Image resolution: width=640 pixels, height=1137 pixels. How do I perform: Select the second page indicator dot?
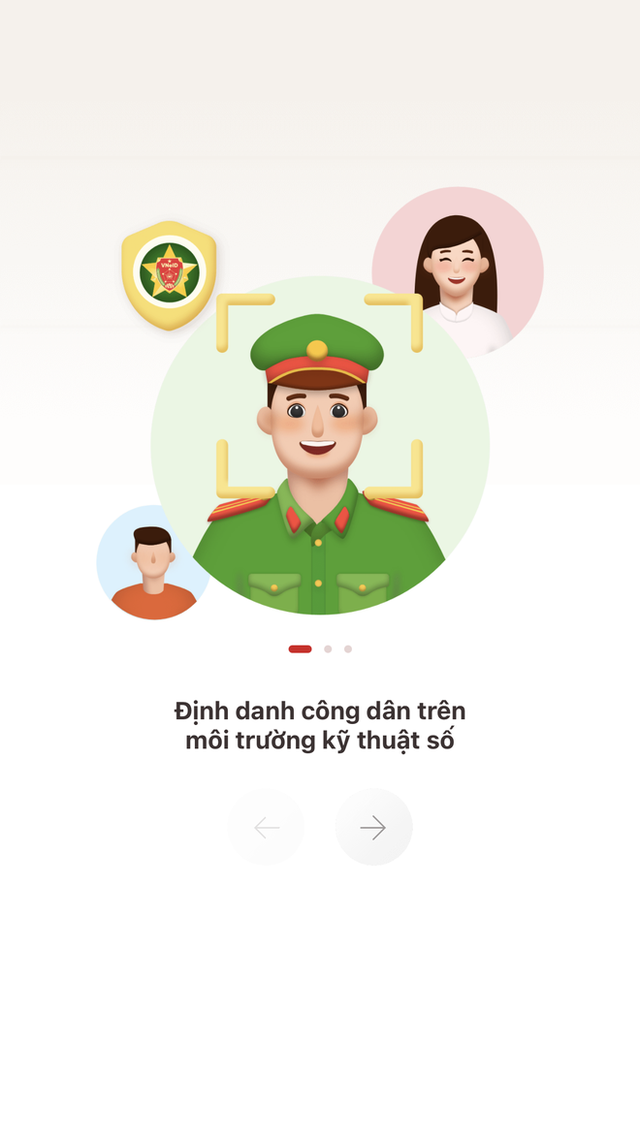pos(327,649)
